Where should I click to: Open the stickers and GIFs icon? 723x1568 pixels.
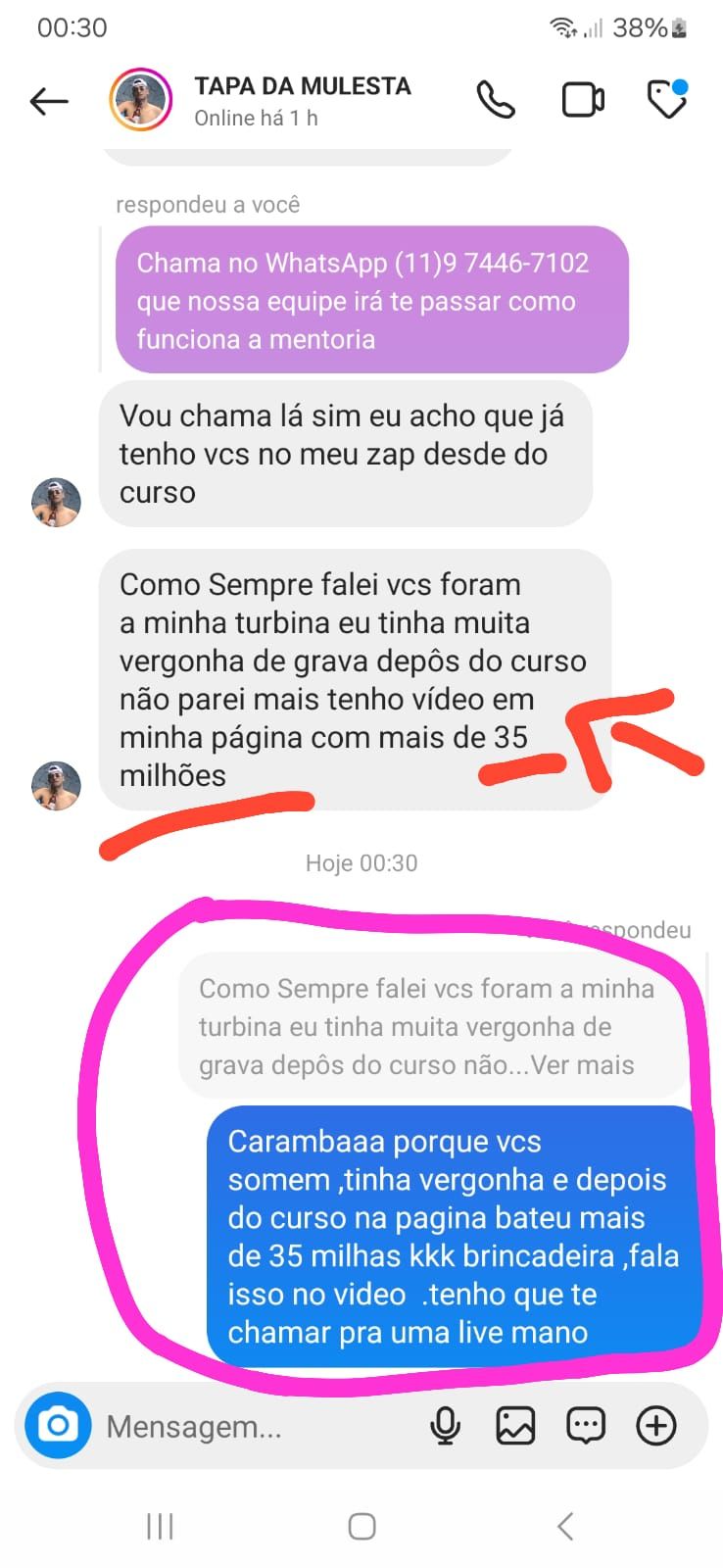point(586,1426)
